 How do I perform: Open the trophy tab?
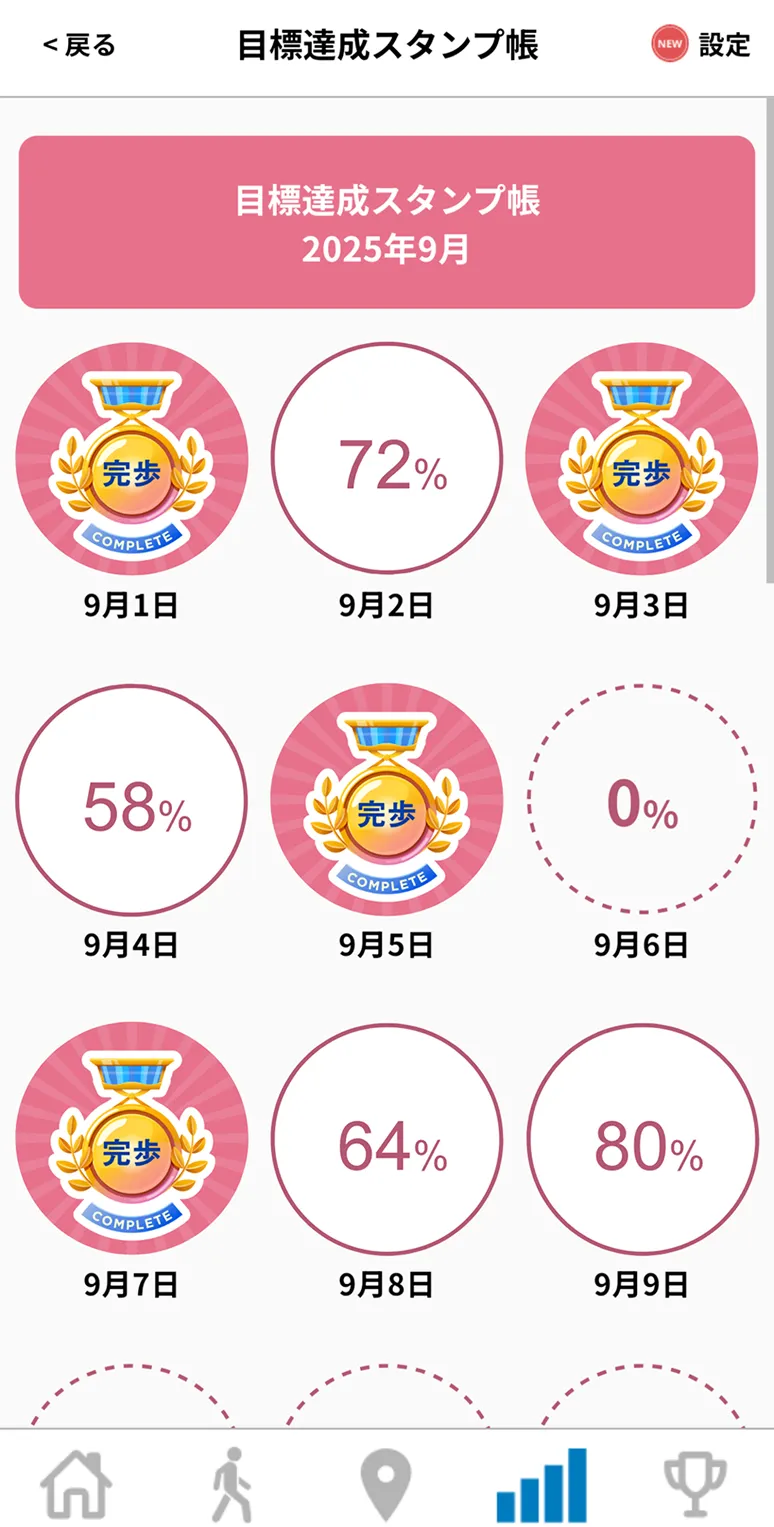tap(695, 1484)
